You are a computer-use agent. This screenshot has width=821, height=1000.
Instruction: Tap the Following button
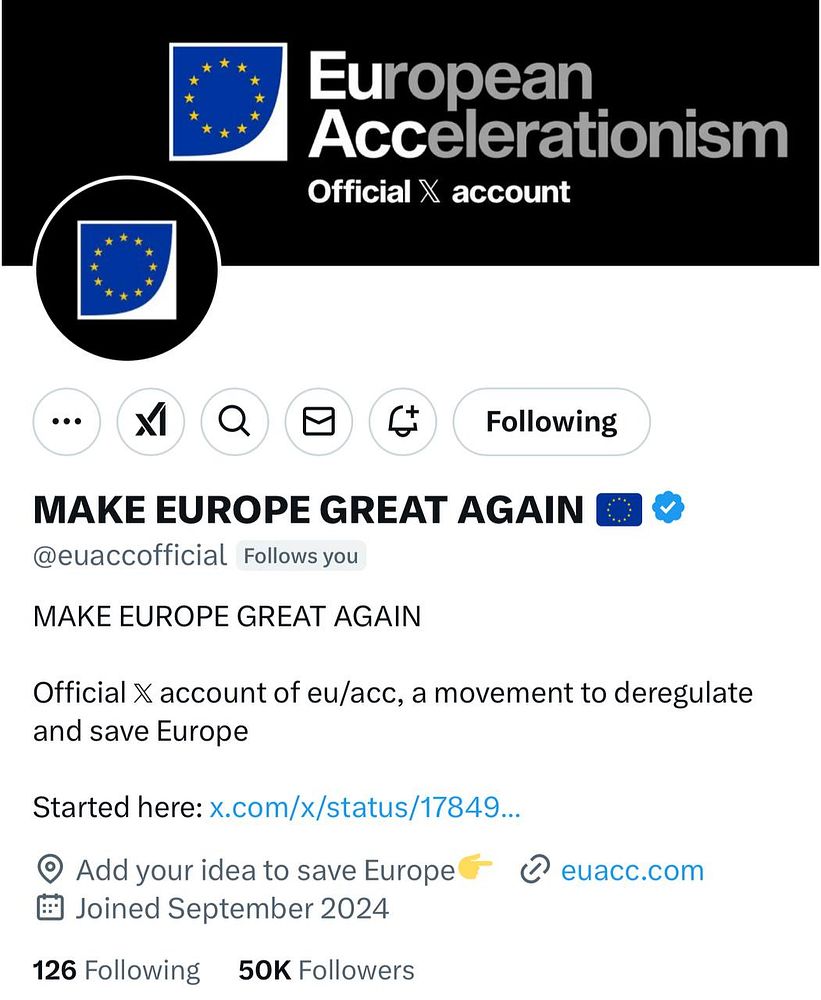(x=551, y=422)
